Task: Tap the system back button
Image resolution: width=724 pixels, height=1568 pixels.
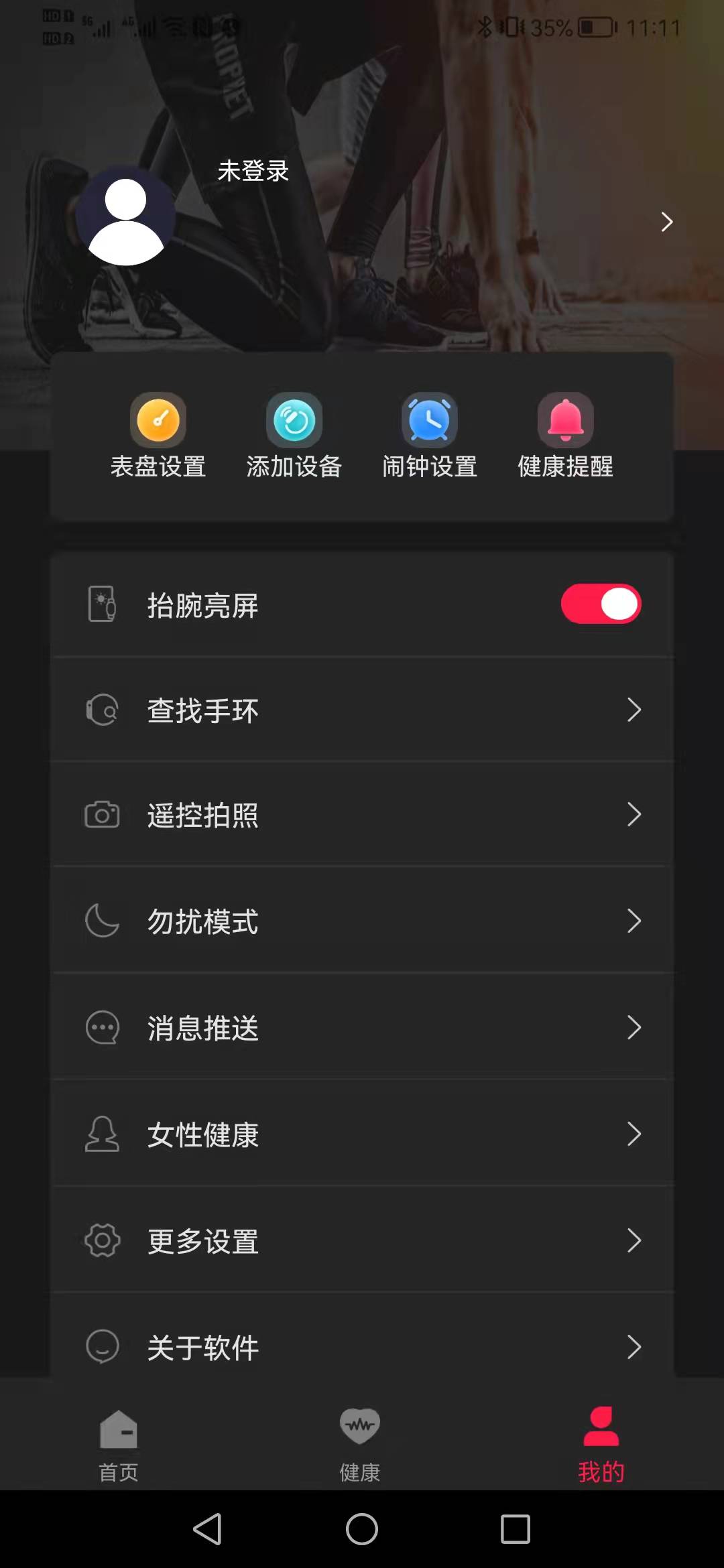Action: (208, 1529)
